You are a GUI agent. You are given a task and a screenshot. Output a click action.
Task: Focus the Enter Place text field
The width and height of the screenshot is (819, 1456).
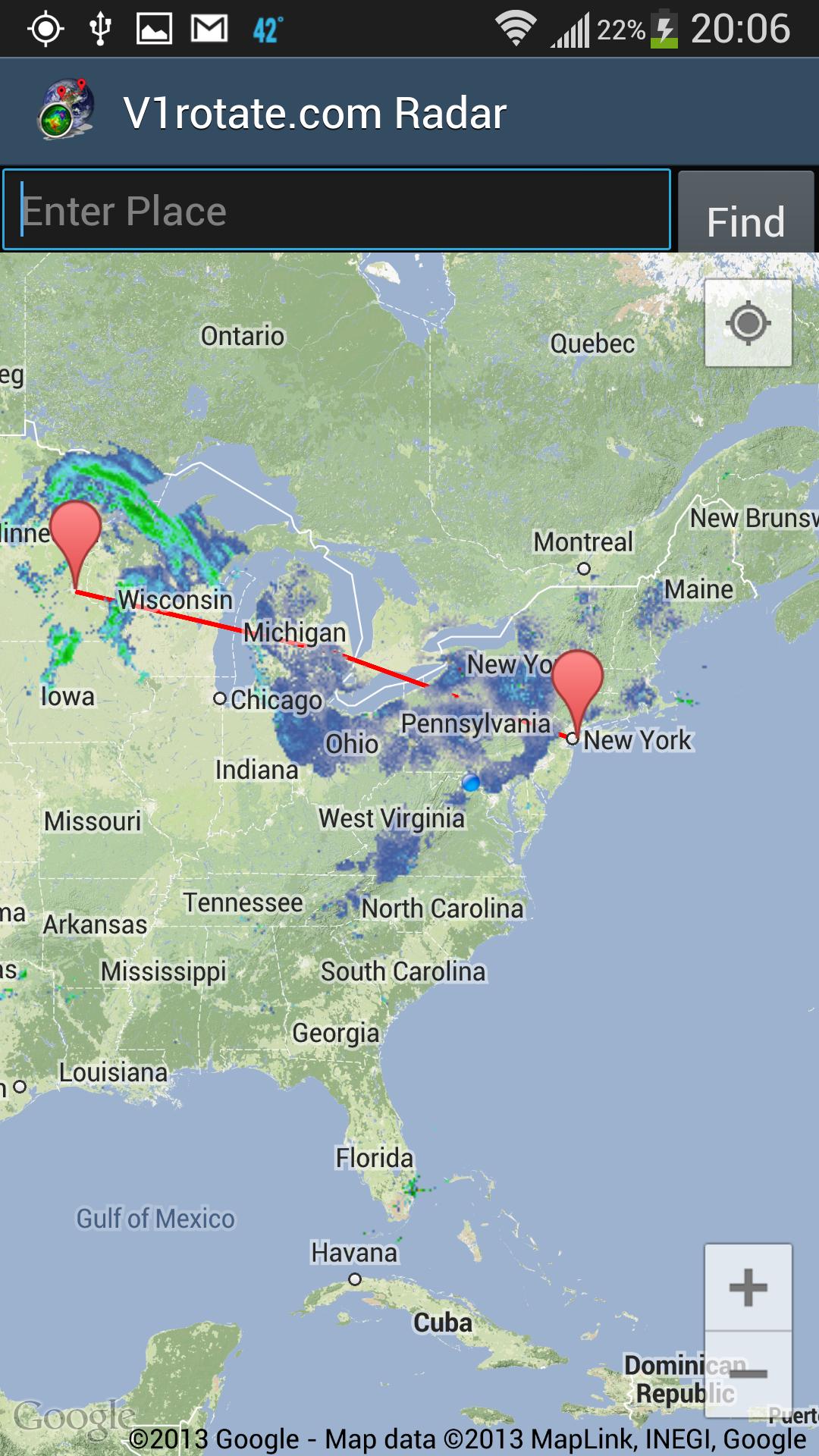337,210
